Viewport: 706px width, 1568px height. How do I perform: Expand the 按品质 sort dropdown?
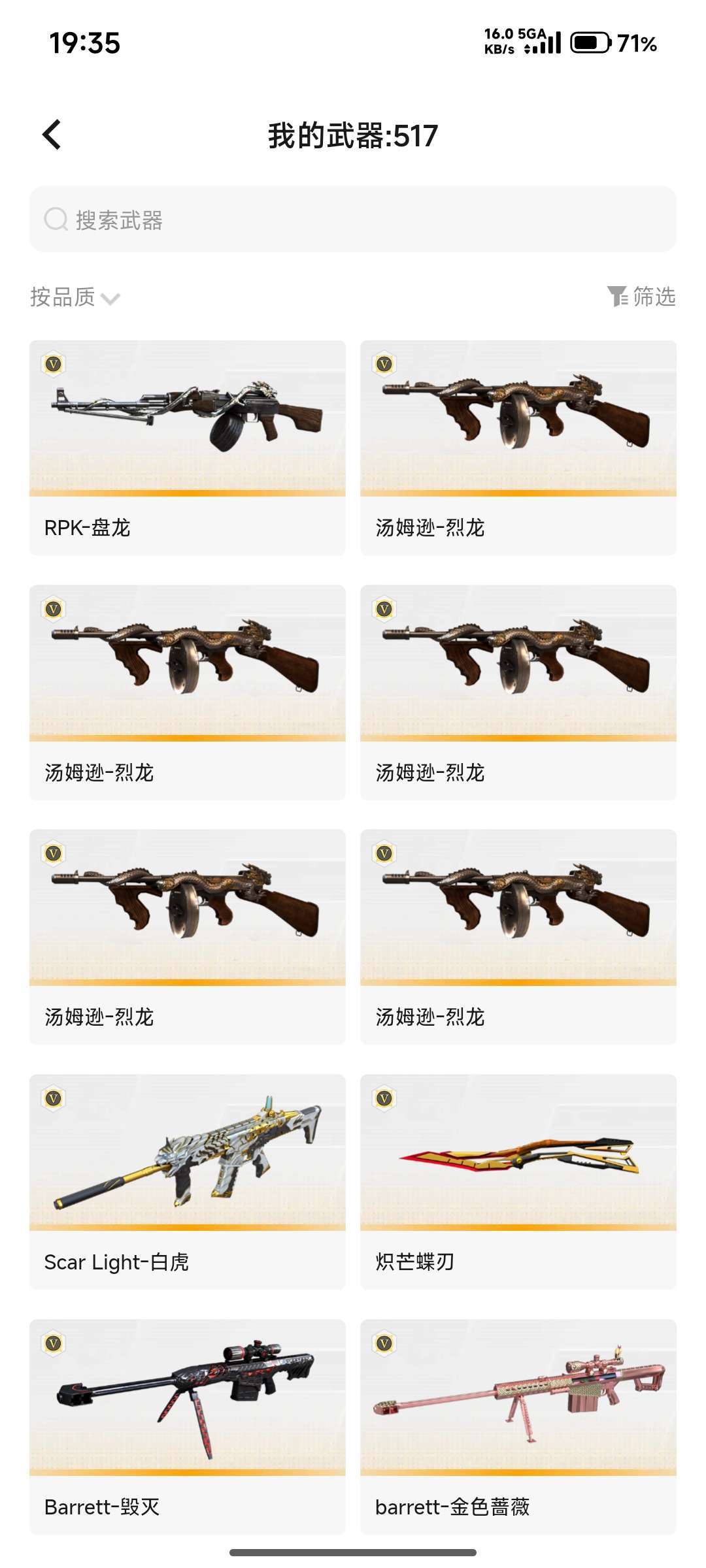75,298
